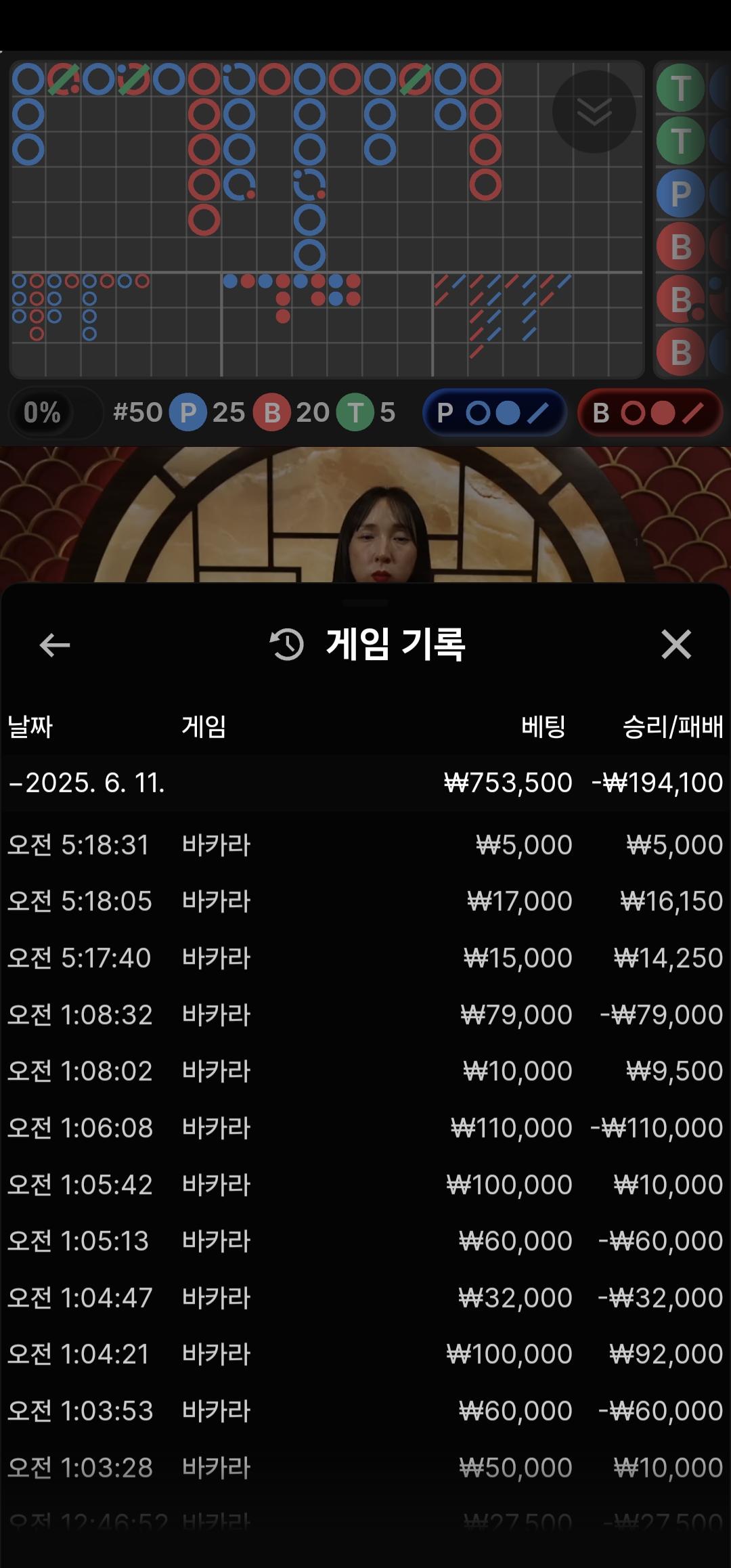Select the 오전 1:06:08 바카라 entry
731x1568 pixels.
tap(365, 1128)
